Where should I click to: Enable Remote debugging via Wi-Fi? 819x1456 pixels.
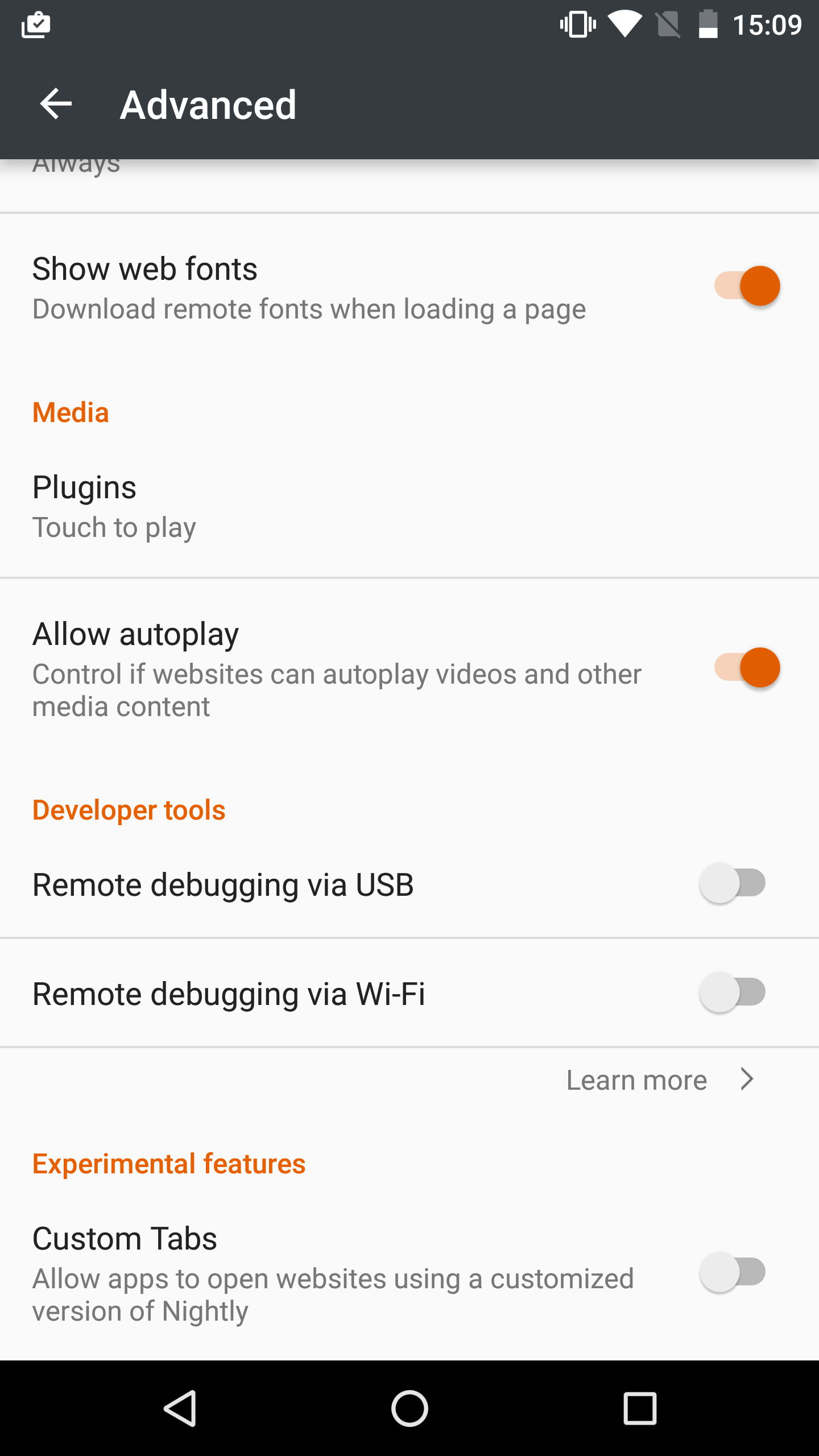(x=733, y=992)
